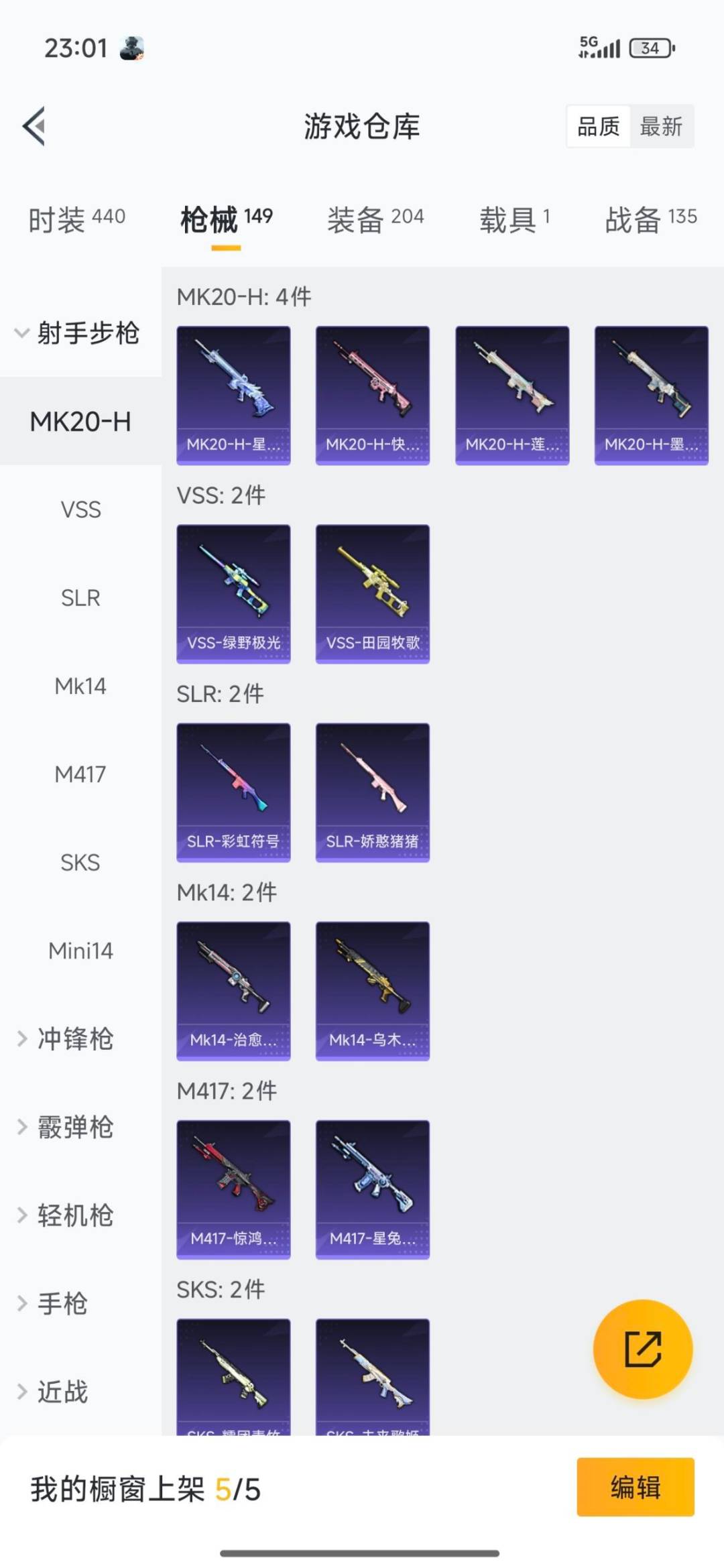Select the MK20-H-星 weapon skin thumbnail
The height and width of the screenshot is (1568, 724).
(x=233, y=394)
